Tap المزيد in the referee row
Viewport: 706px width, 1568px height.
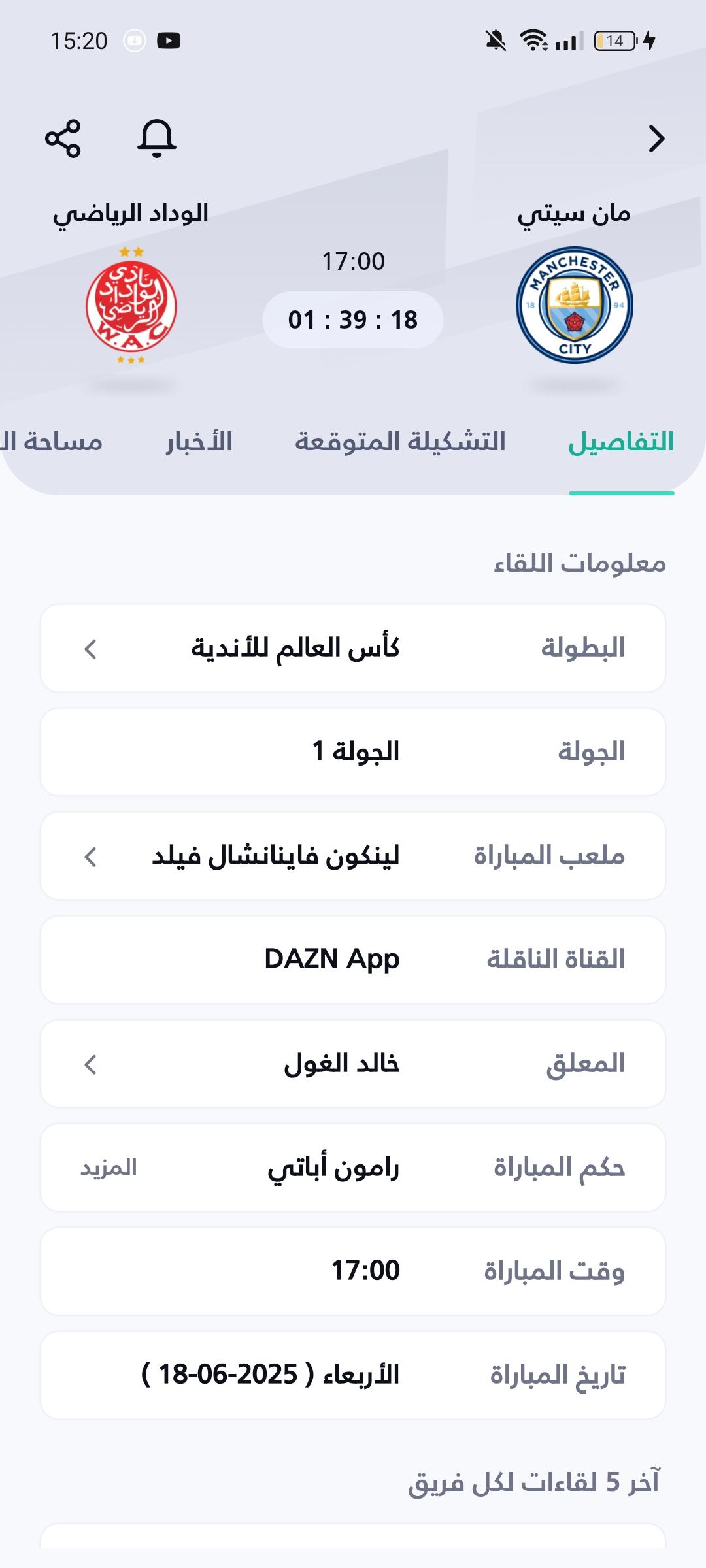[109, 1168]
